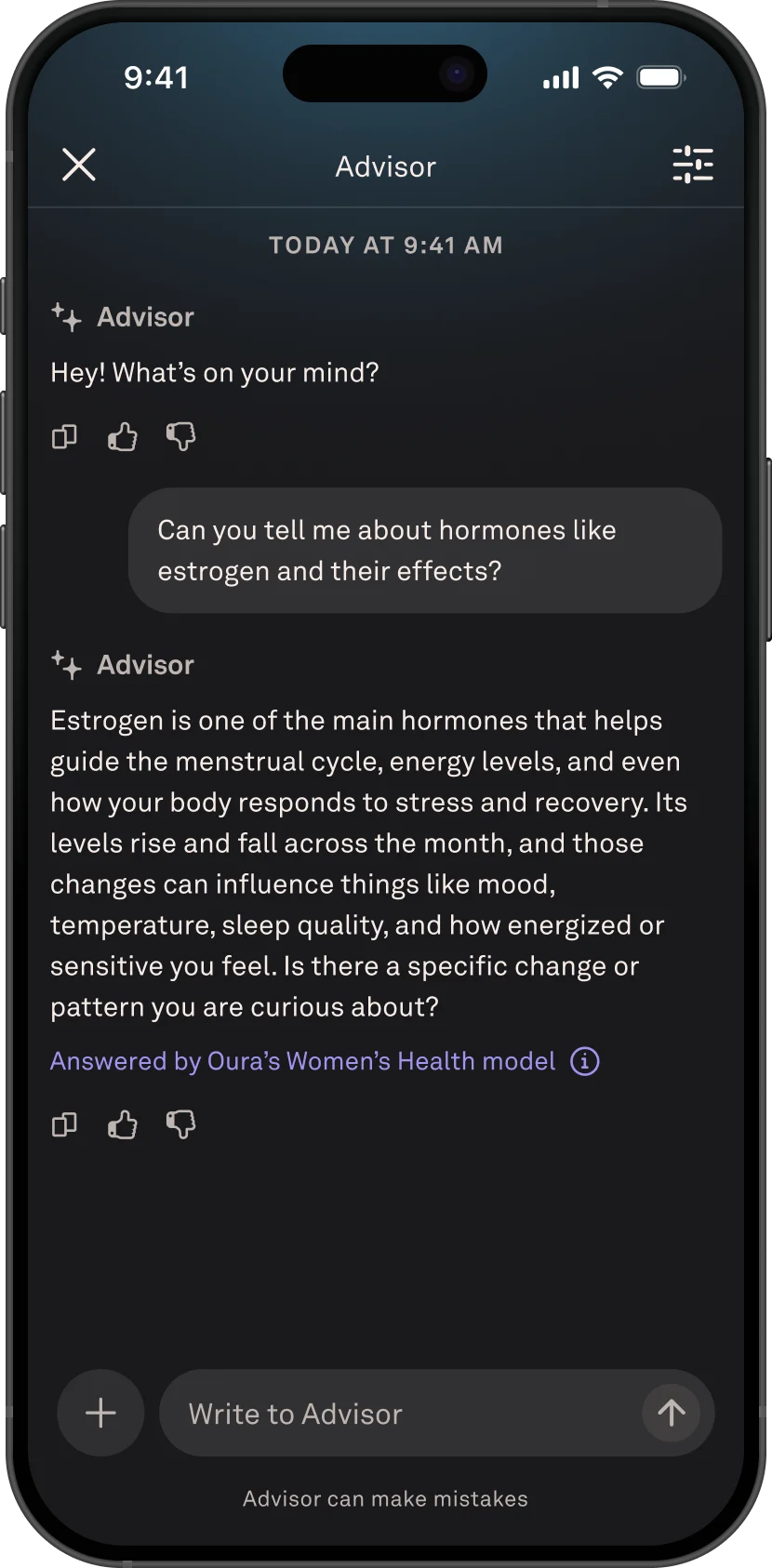
Task: Give thumbs up to the greeting message
Action: (122, 436)
